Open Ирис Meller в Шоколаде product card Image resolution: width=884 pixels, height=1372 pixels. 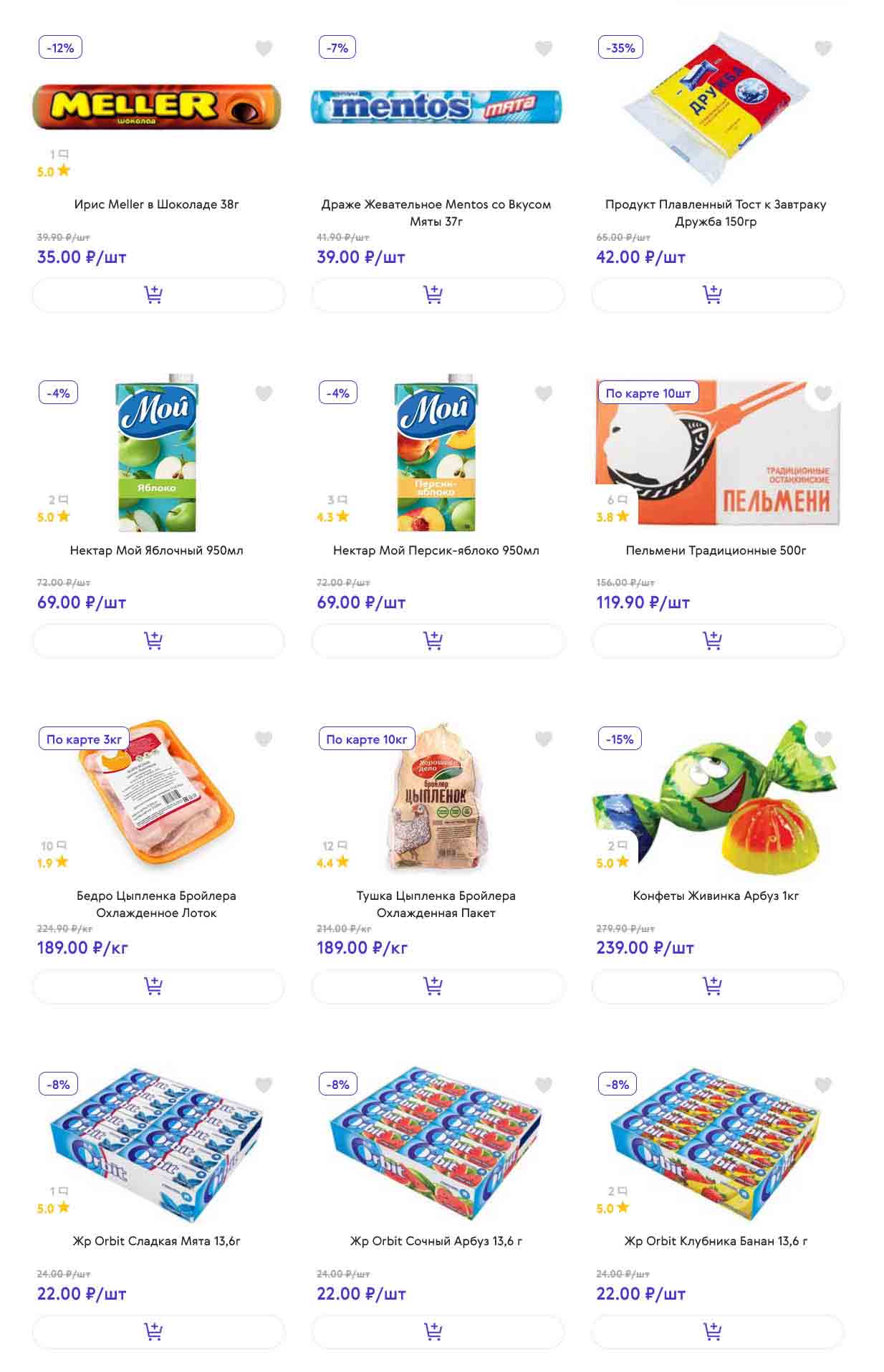coord(156,204)
